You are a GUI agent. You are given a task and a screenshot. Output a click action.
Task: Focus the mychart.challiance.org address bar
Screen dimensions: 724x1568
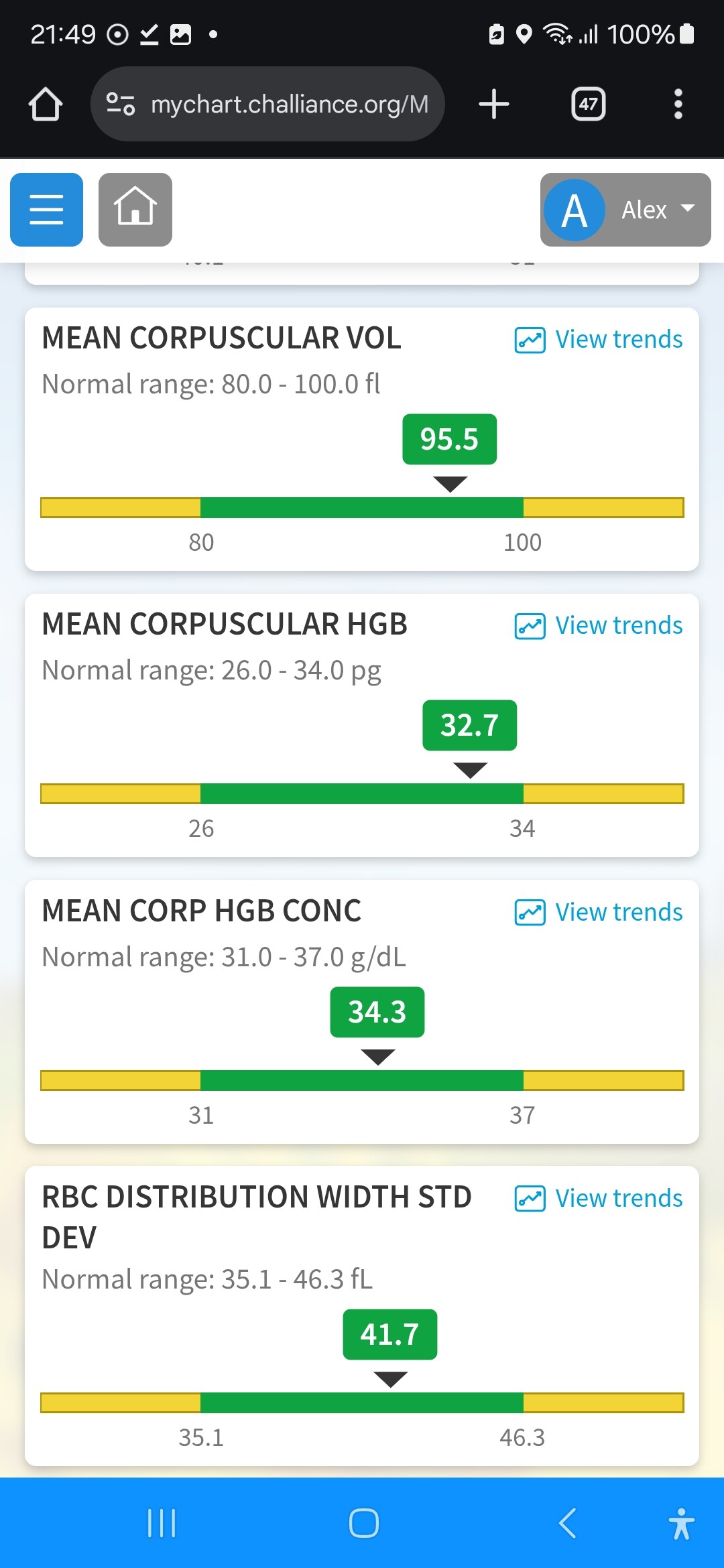click(267, 104)
